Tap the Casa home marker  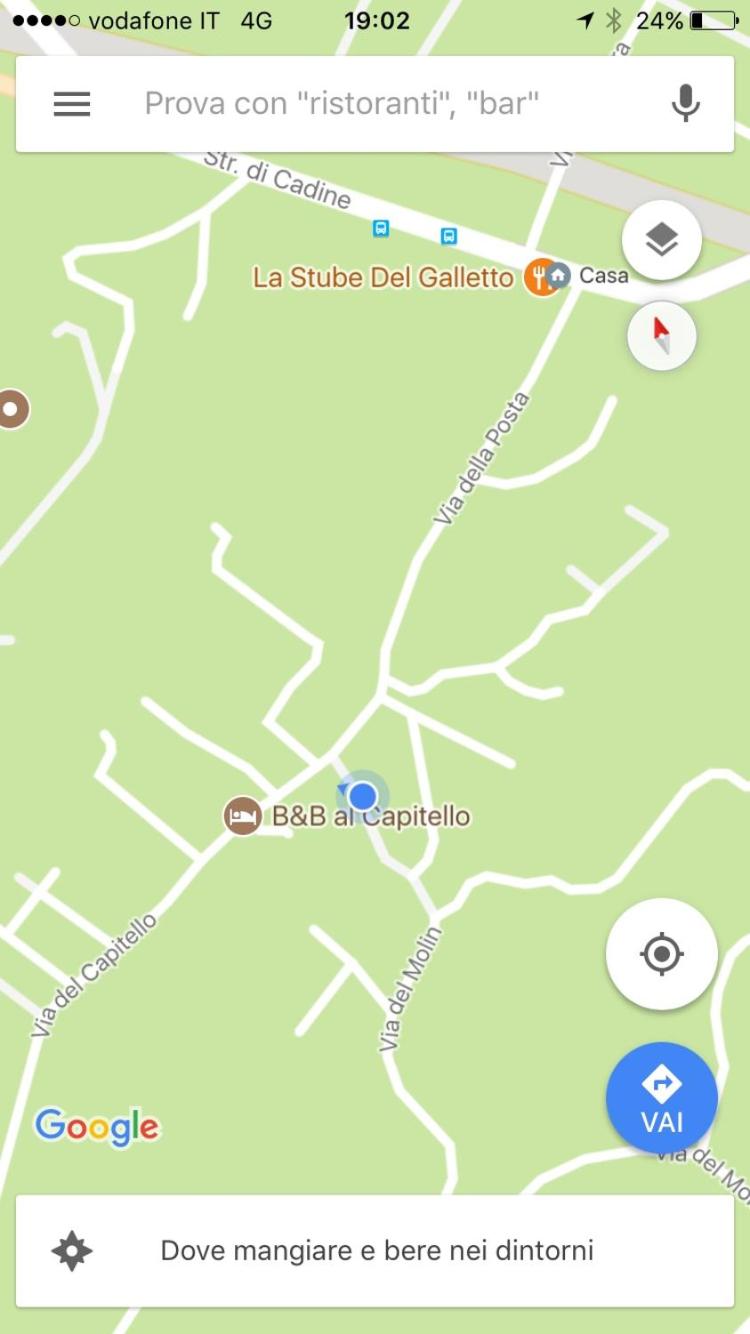click(559, 275)
